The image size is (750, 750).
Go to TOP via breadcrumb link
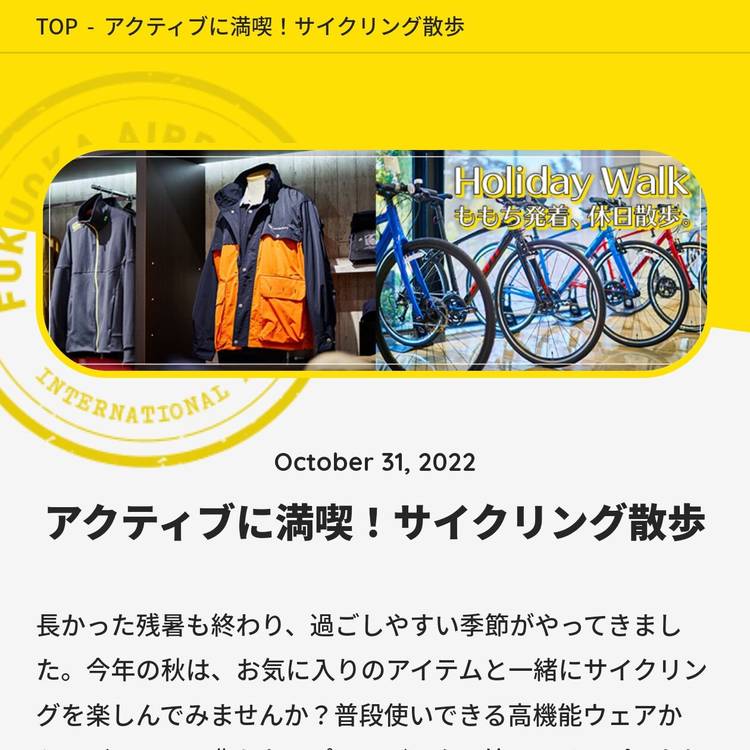(56, 26)
